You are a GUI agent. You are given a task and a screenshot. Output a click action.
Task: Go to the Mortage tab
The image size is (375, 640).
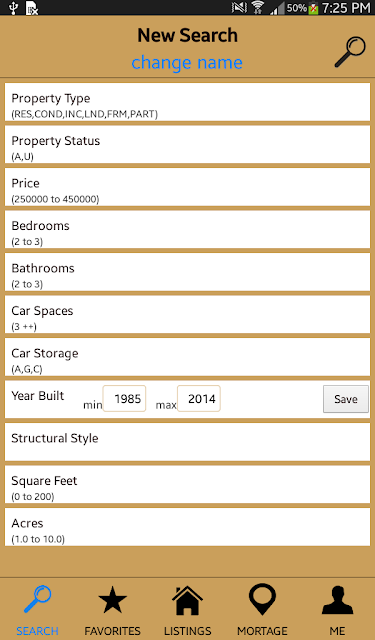[262, 609]
